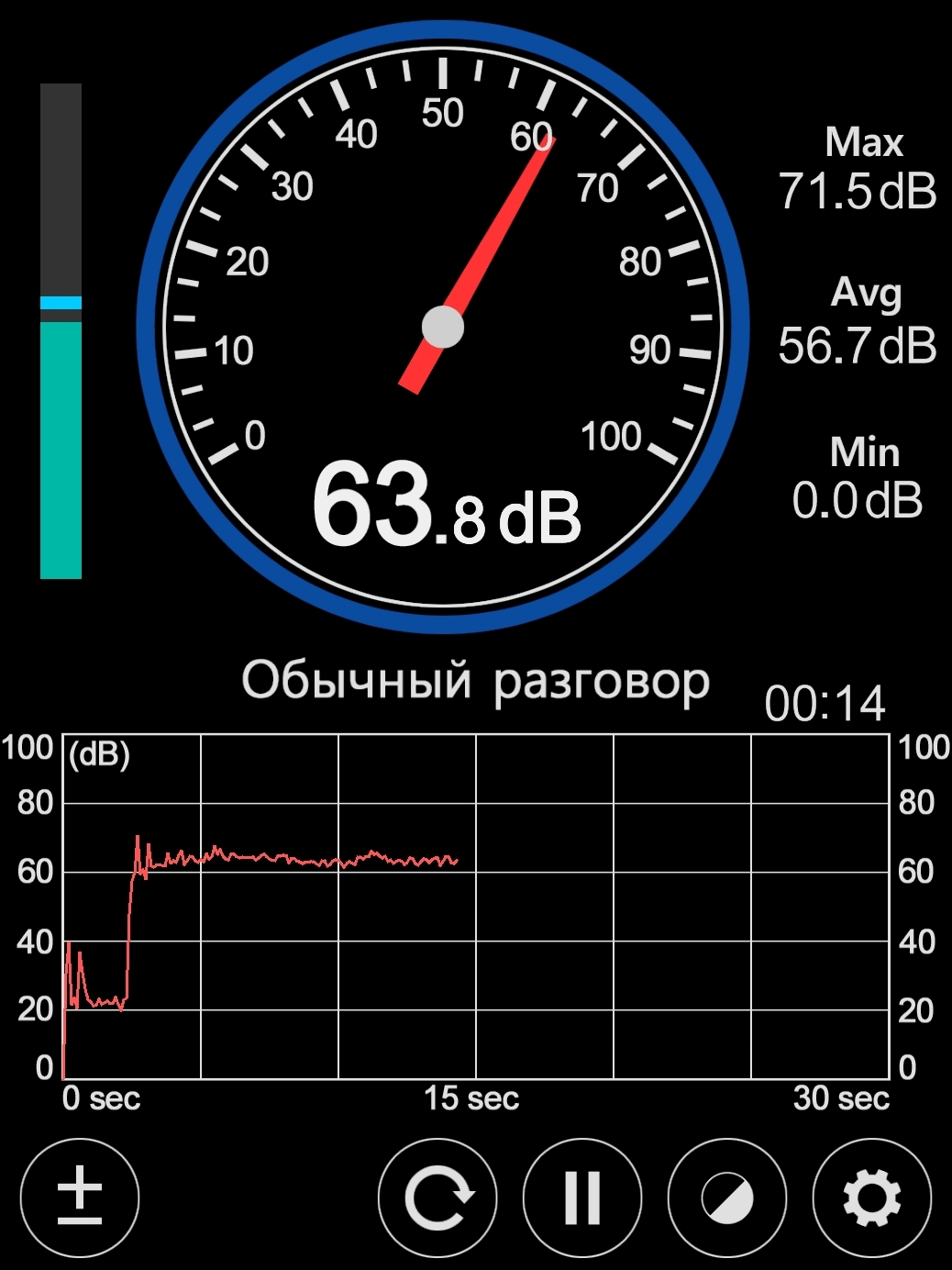This screenshot has height=1270, width=952.
Task: Reset the sound measurement
Action: pos(437,1198)
